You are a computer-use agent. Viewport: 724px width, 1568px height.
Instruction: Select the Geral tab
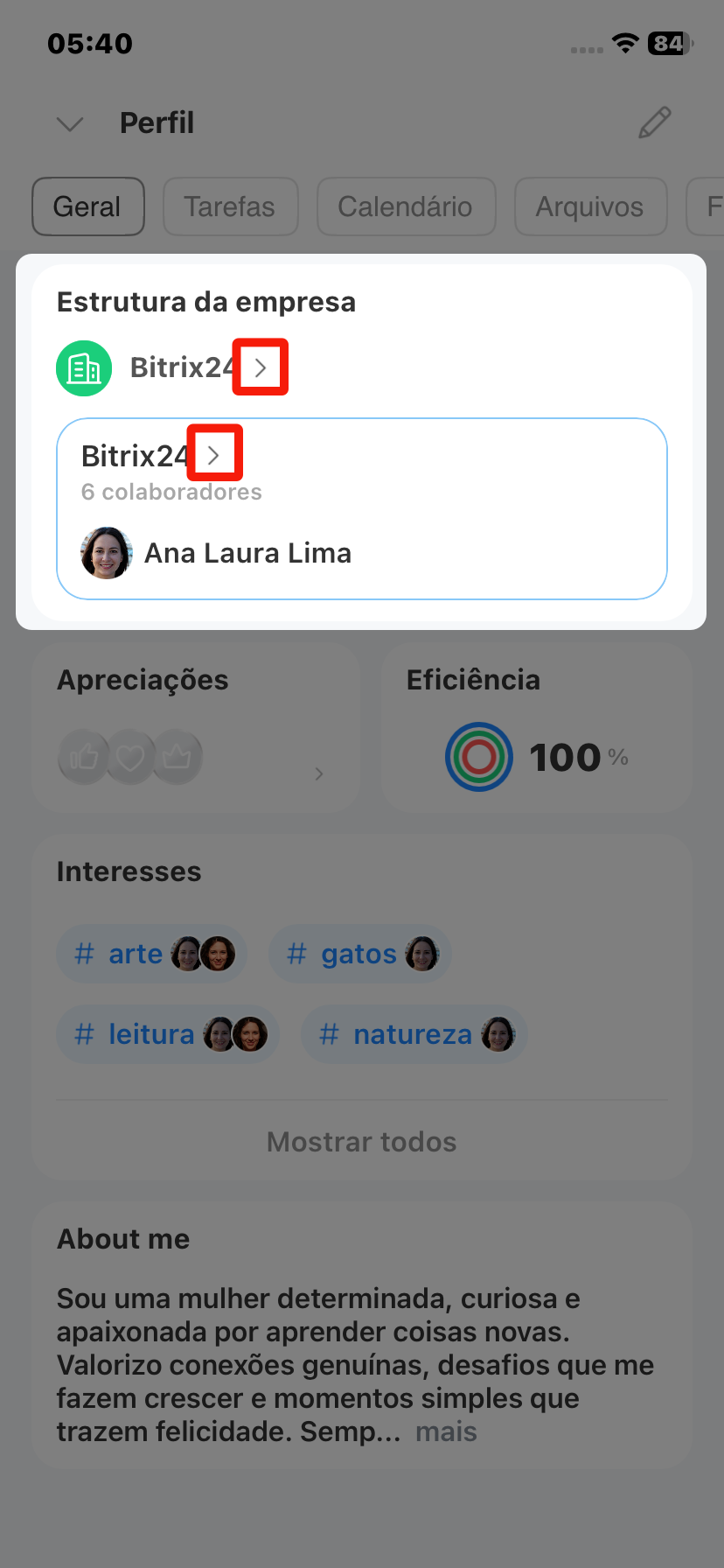click(87, 206)
